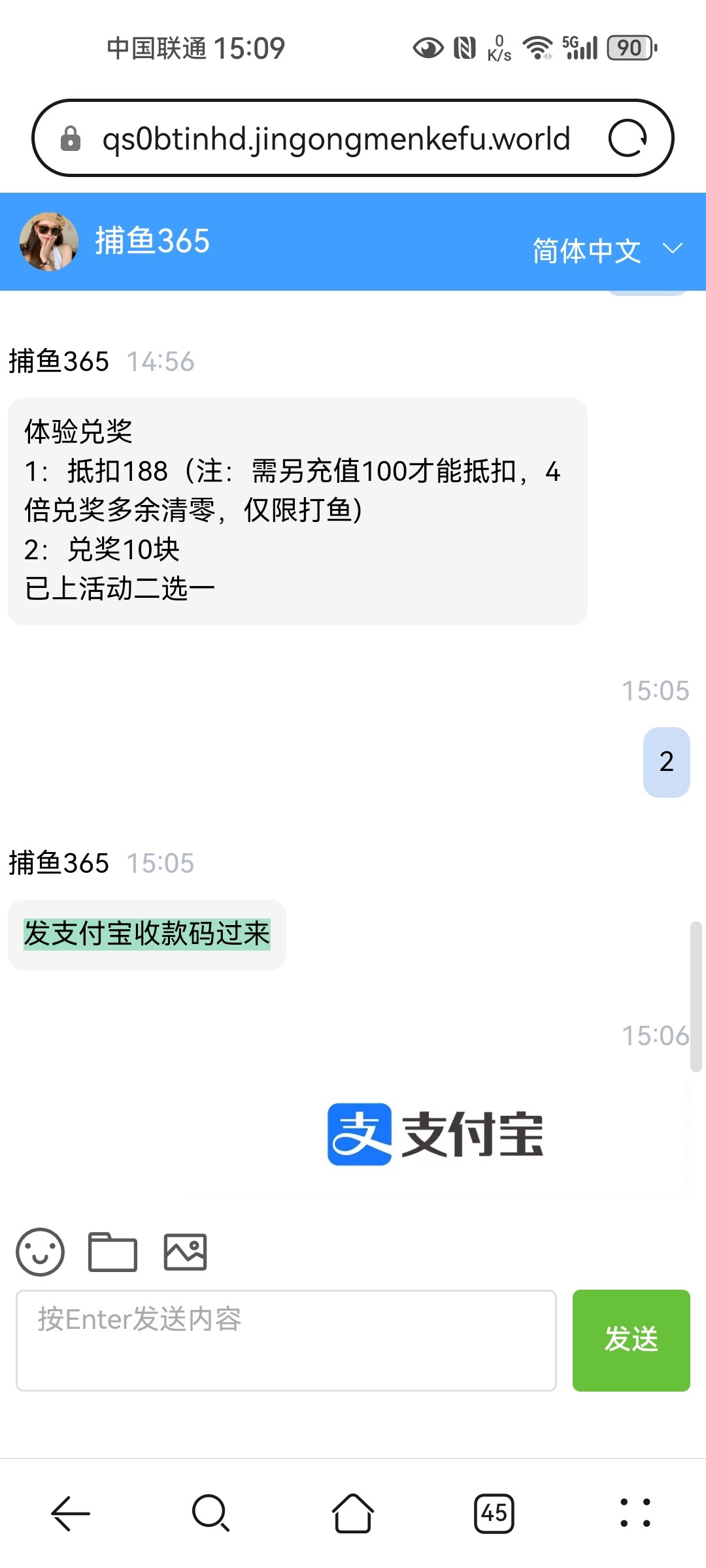Screen dimensions: 706x1568
Task: Go back with the browser back arrow
Action: (x=71, y=1513)
